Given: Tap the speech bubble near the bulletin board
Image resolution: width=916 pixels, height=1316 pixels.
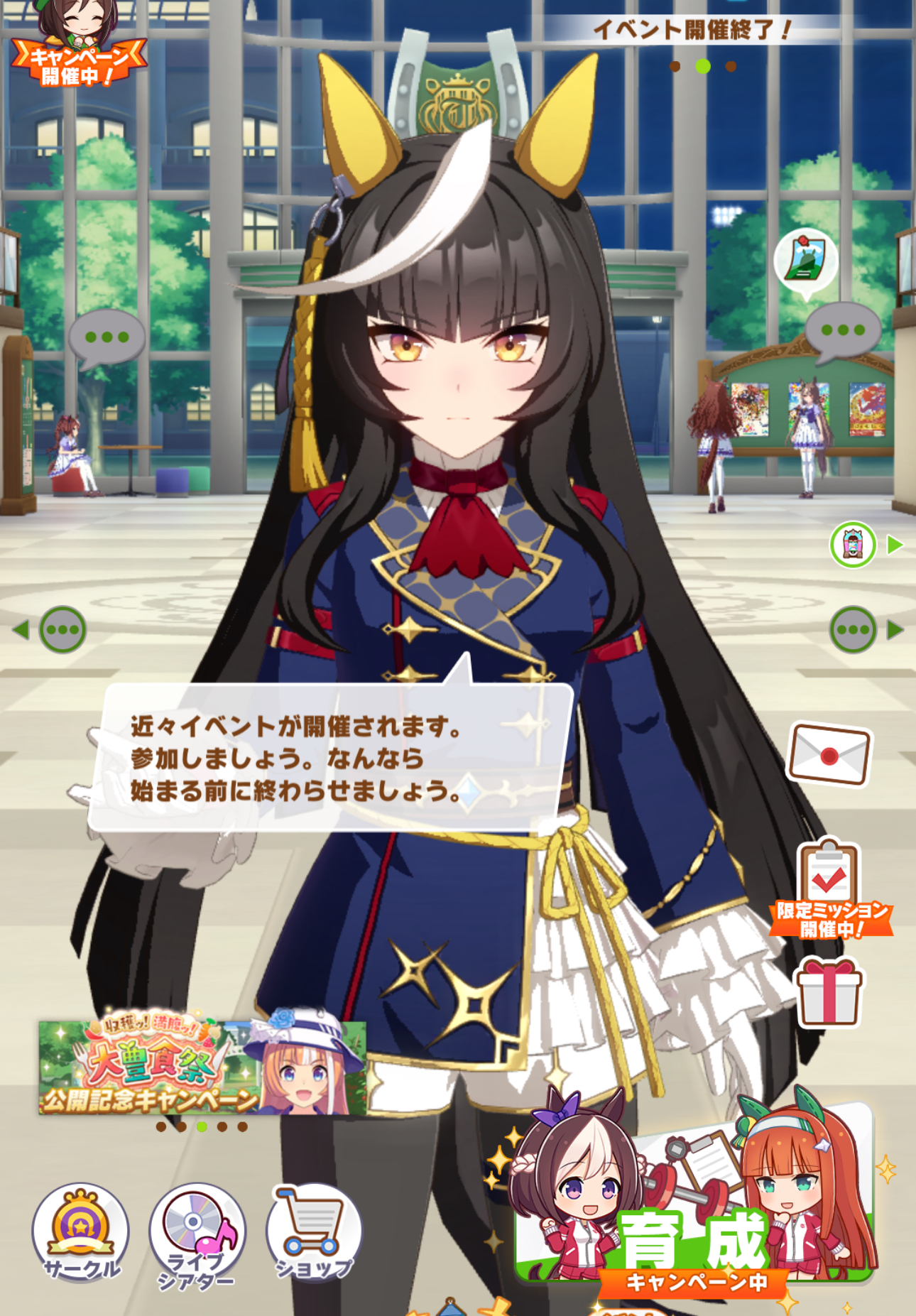Looking at the screenshot, I should click(843, 330).
